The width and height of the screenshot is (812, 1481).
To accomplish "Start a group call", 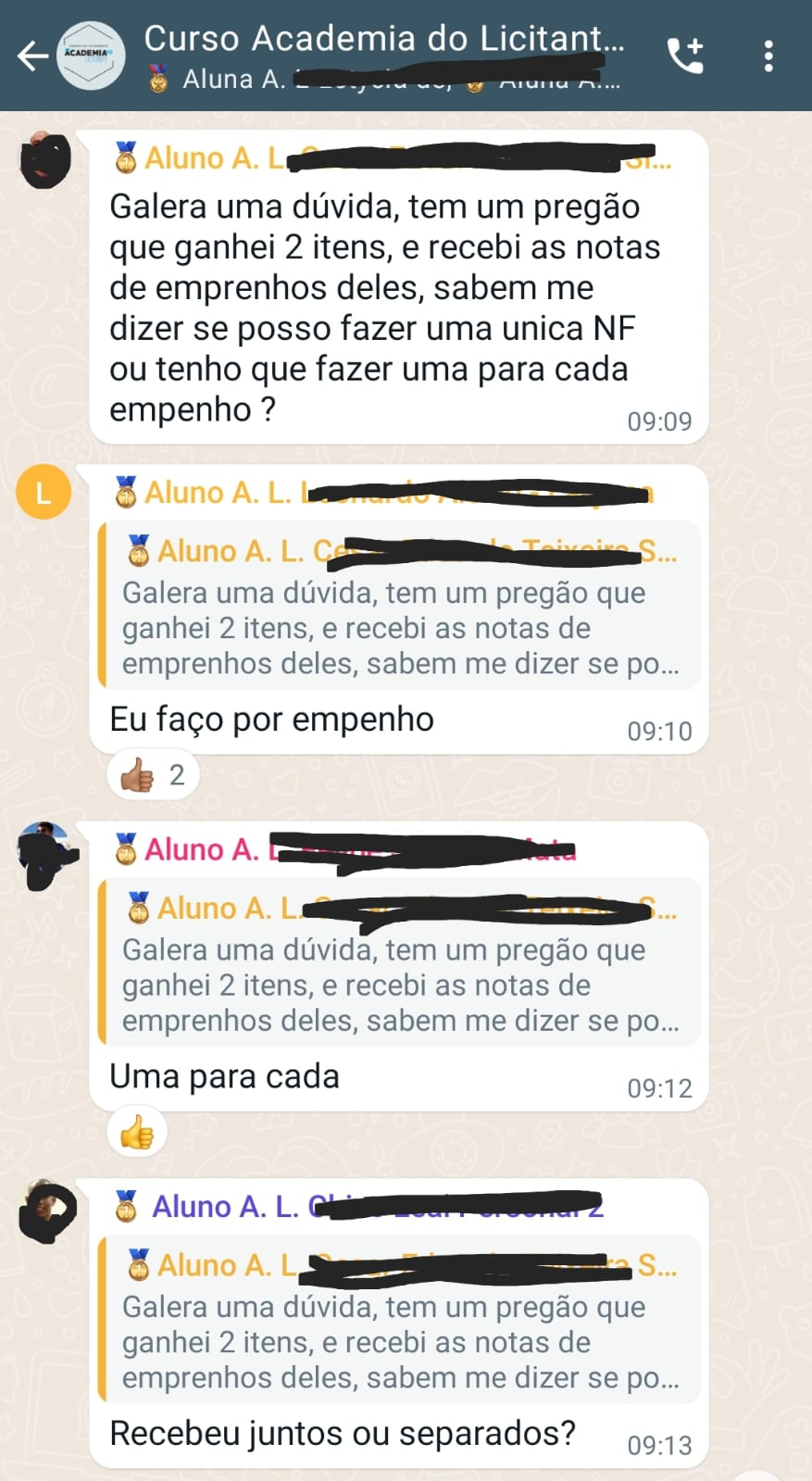I will coord(686,56).
